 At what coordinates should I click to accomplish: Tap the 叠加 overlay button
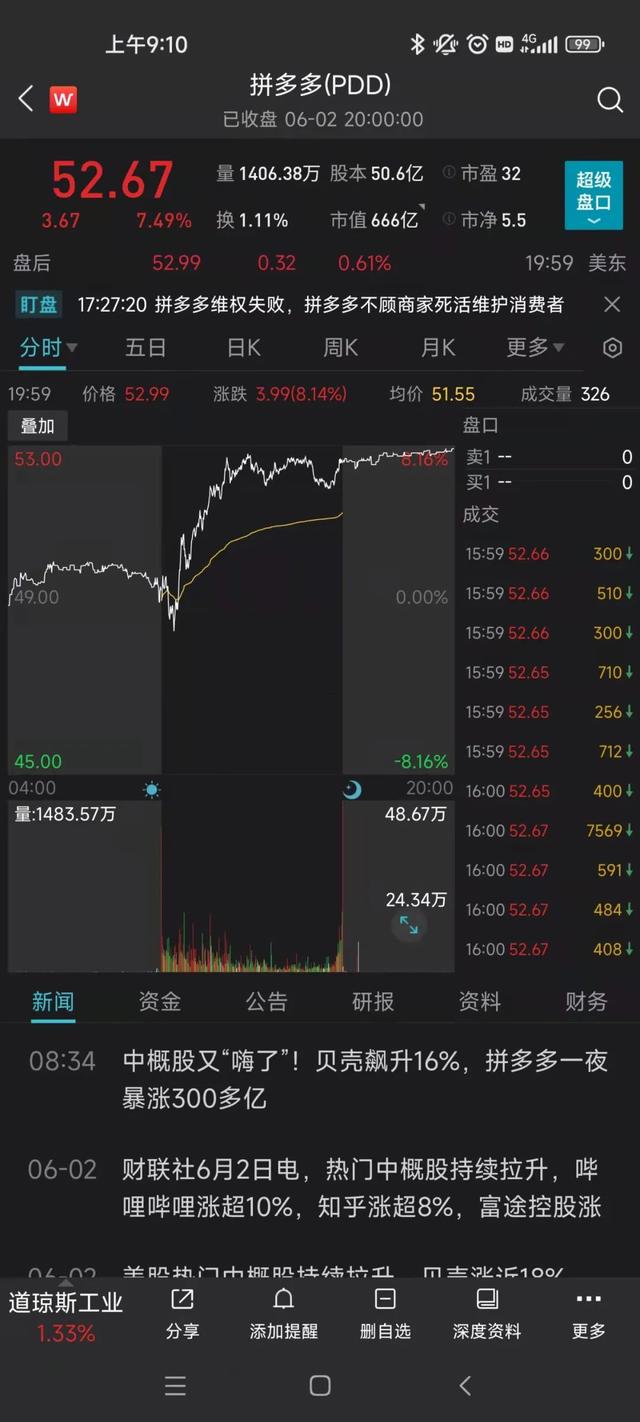38,426
